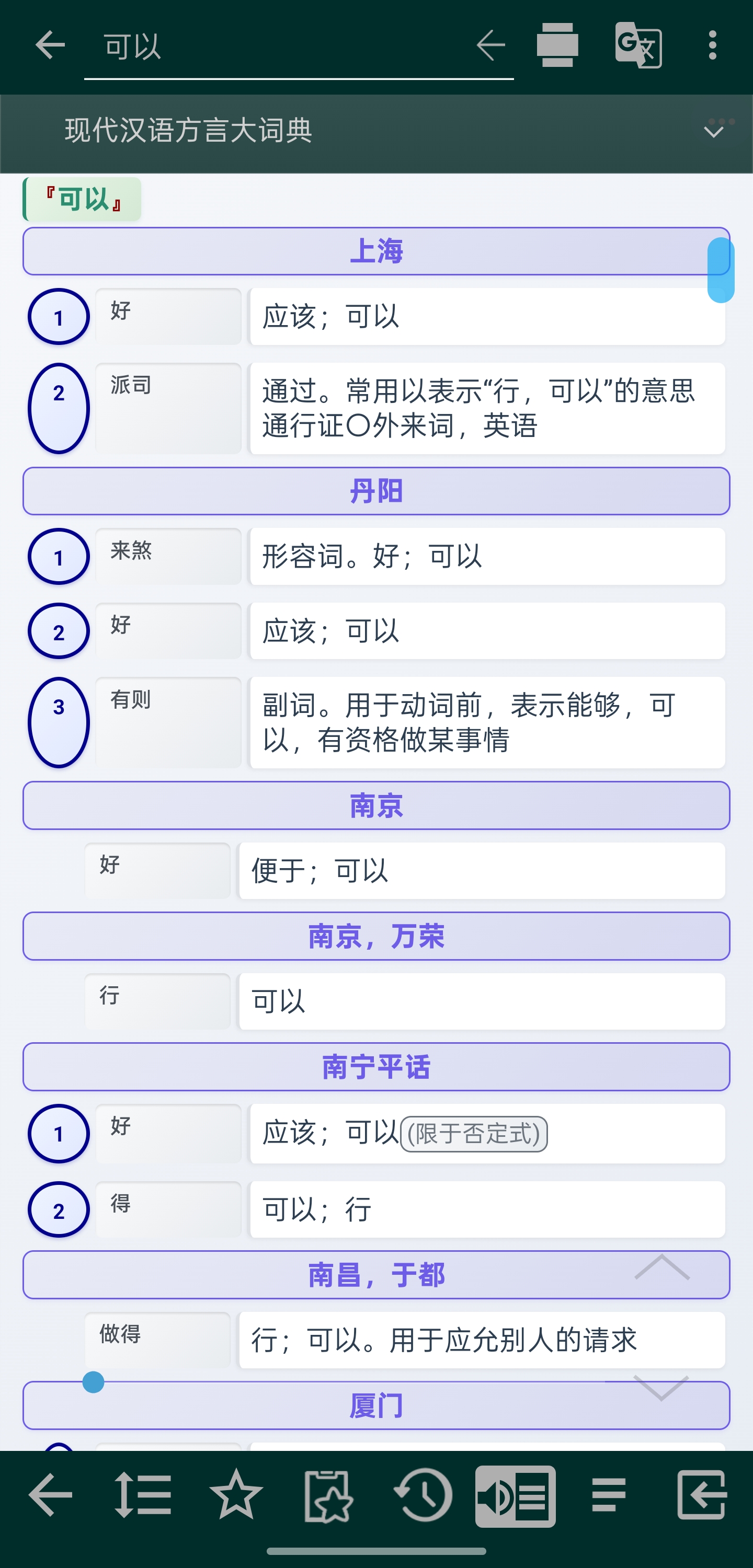Tap the back arrow in bottom toolbar

click(x=51, y=1495)
